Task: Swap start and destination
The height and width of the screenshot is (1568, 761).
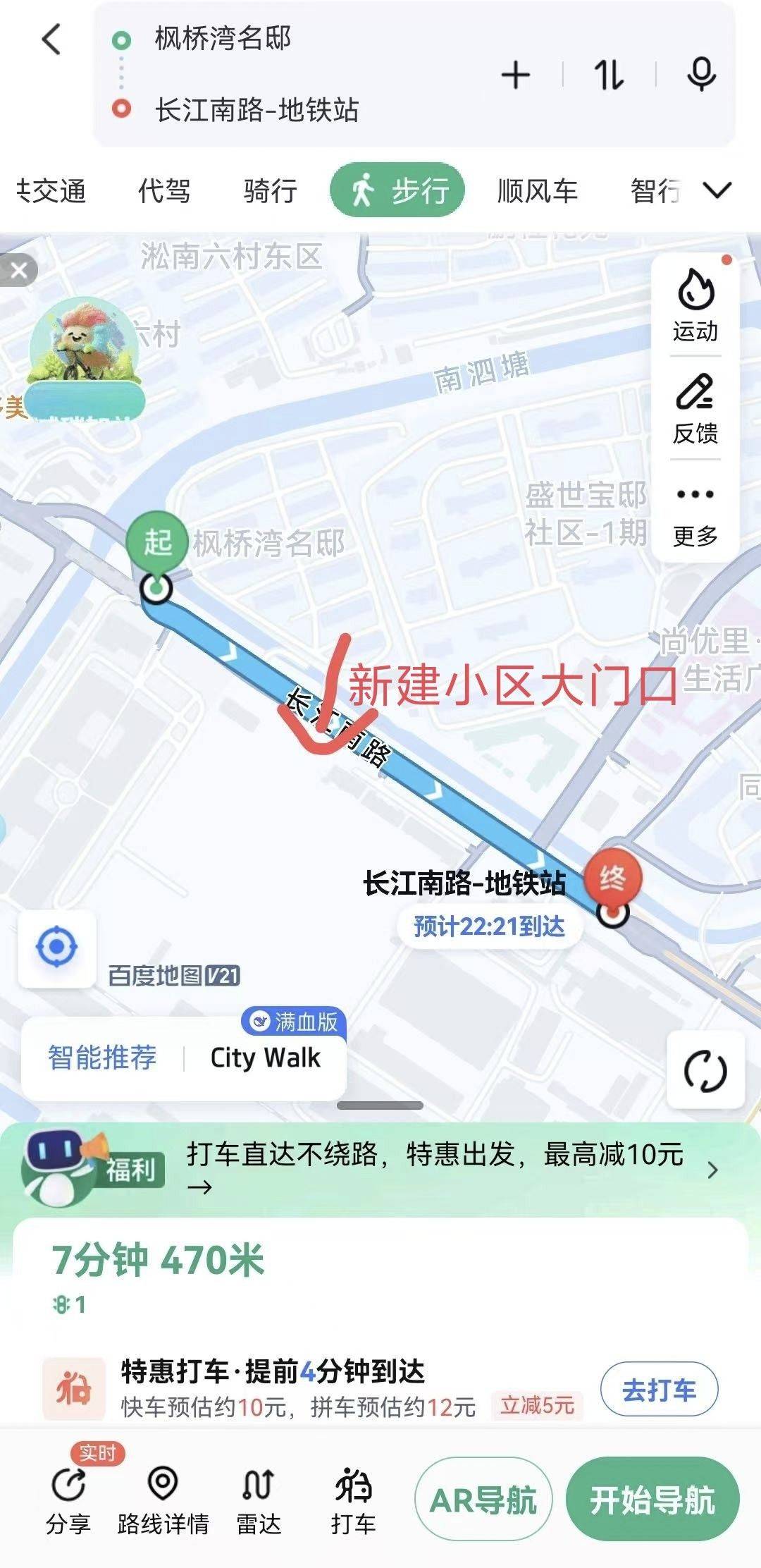Action: tap(608, 75)
